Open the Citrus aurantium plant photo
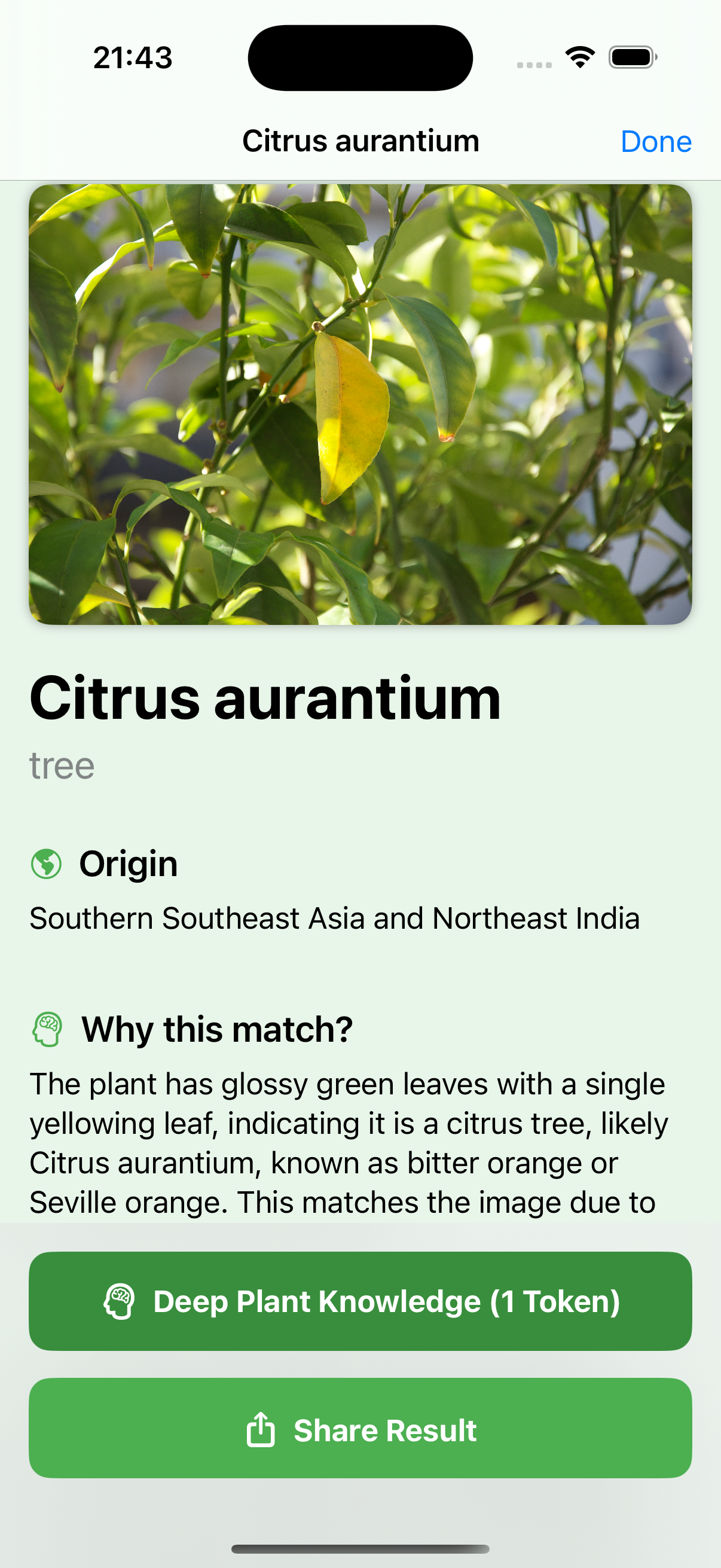This screenshot has width=721, height=1568. pos(360,404)
